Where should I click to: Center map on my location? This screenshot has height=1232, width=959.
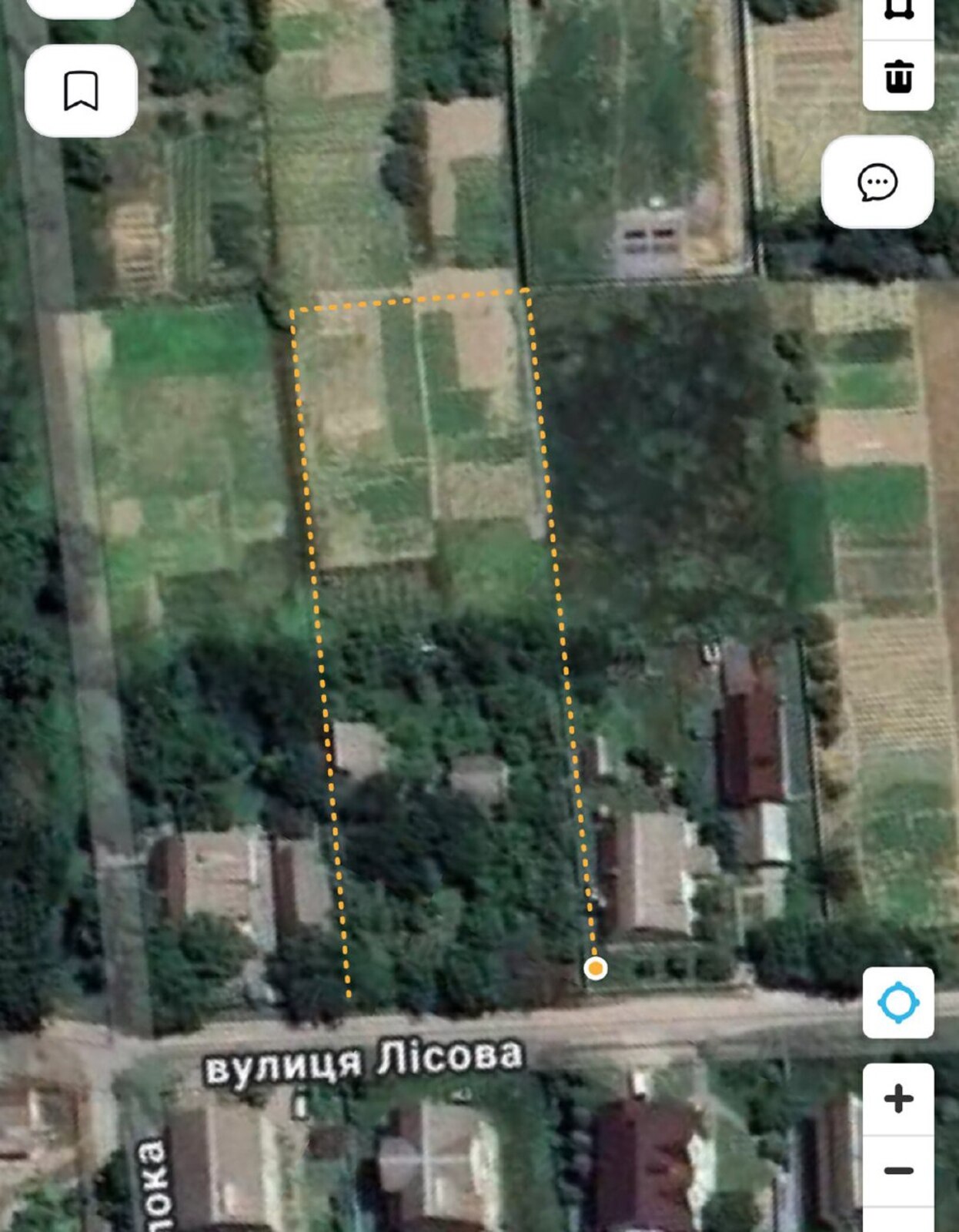tap(898, 1003)
